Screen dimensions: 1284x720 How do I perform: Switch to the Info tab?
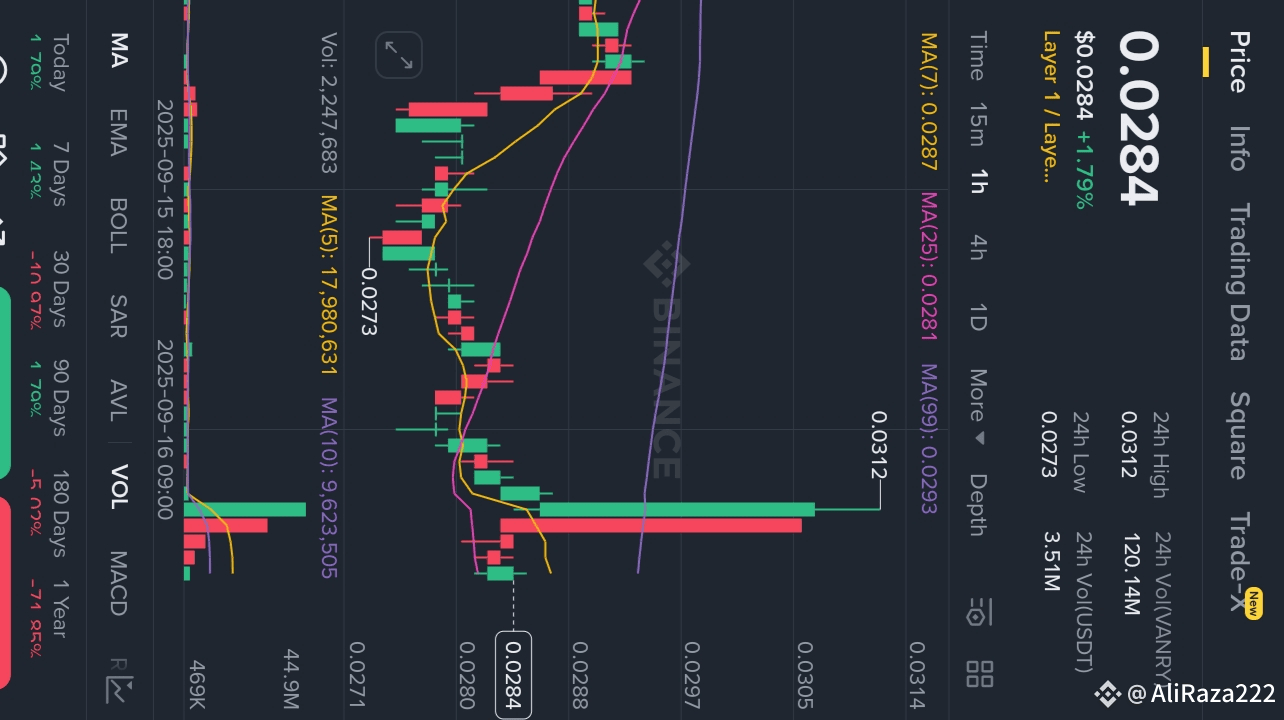[1238, 148]
